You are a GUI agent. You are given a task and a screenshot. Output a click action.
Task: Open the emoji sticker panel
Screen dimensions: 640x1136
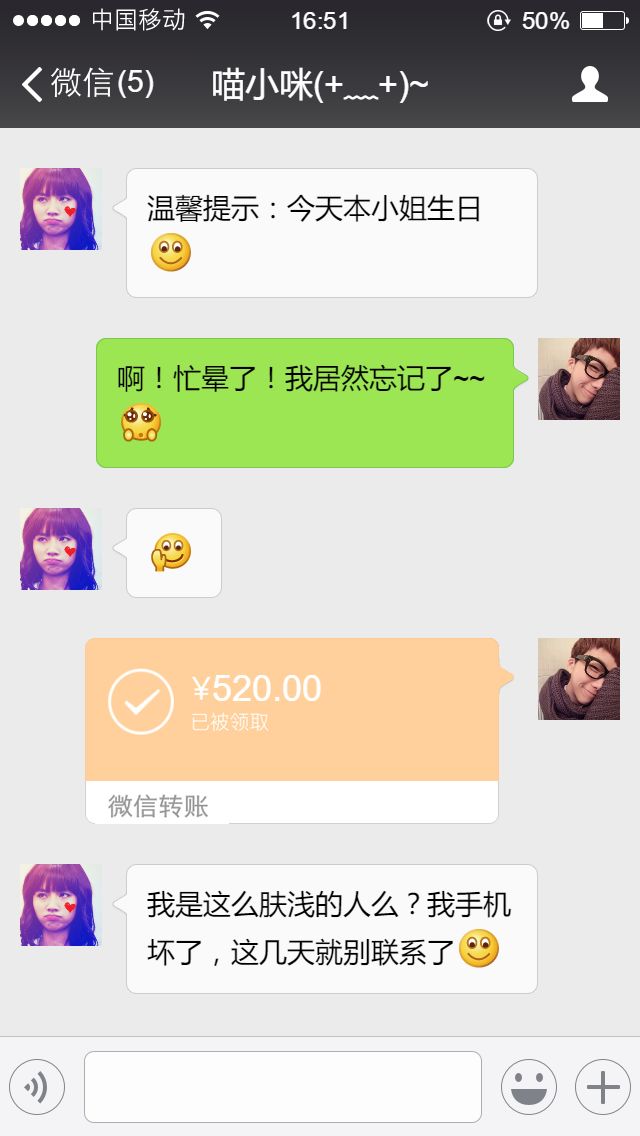tap(528, 1087)
